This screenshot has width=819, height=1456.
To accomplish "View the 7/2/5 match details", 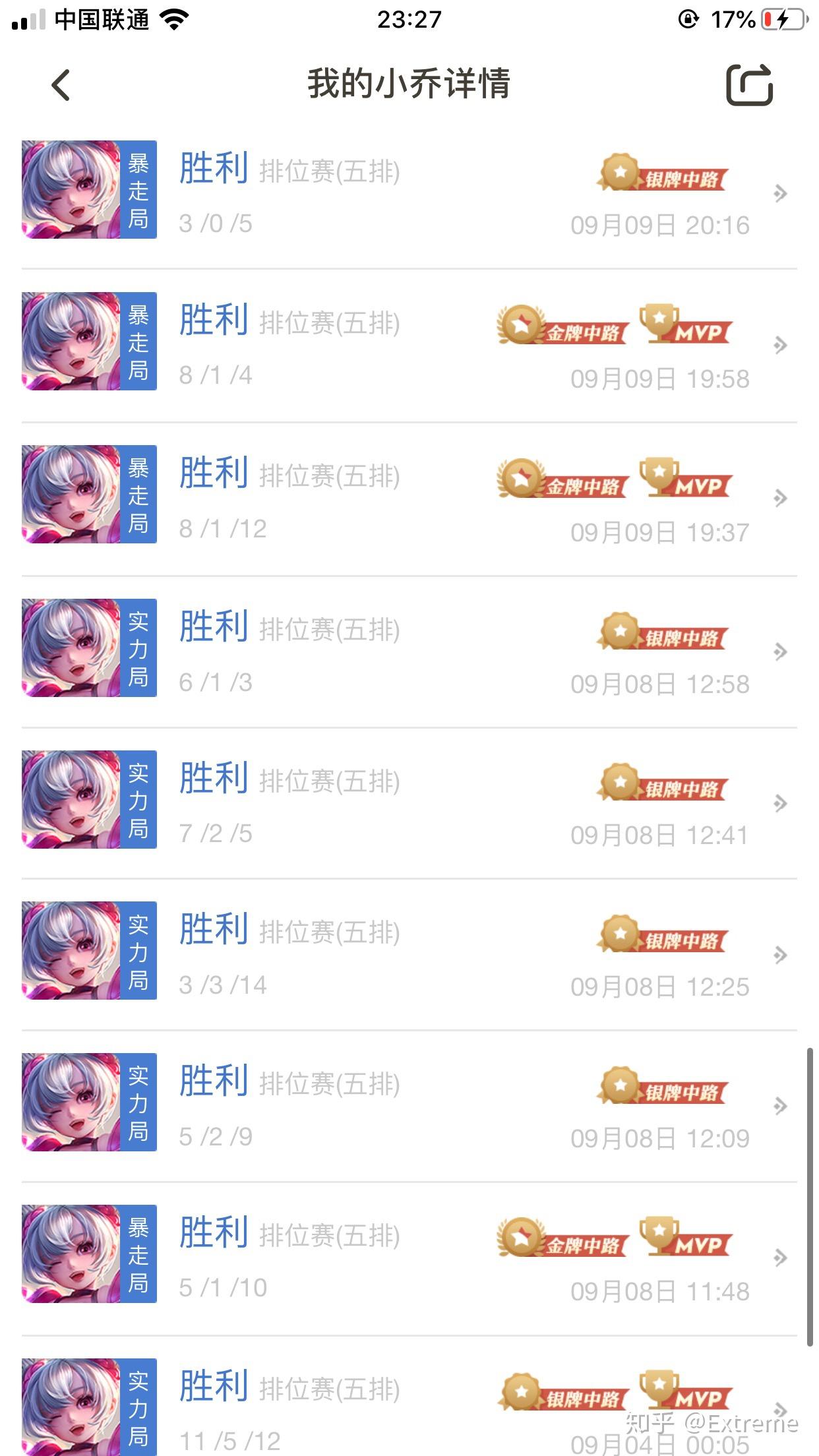I will point(409,803).
